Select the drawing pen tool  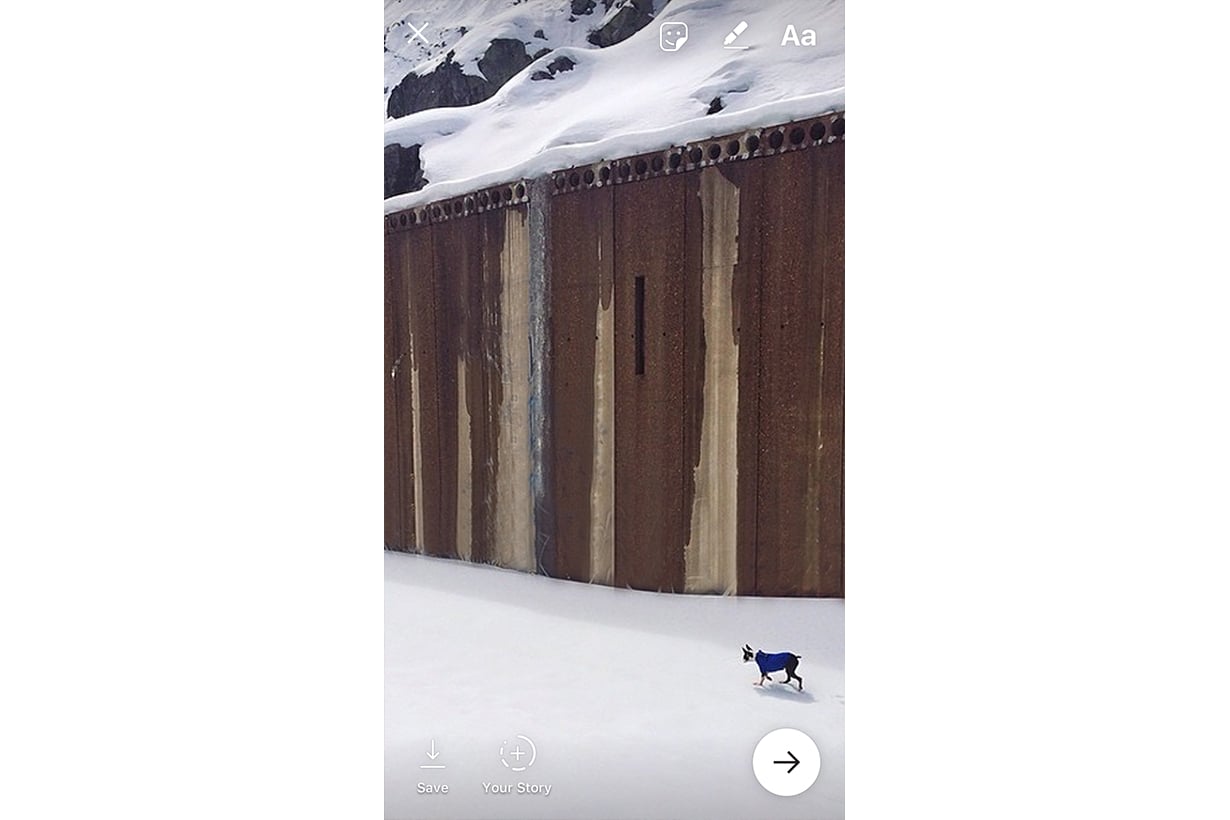tap(735, 36)
